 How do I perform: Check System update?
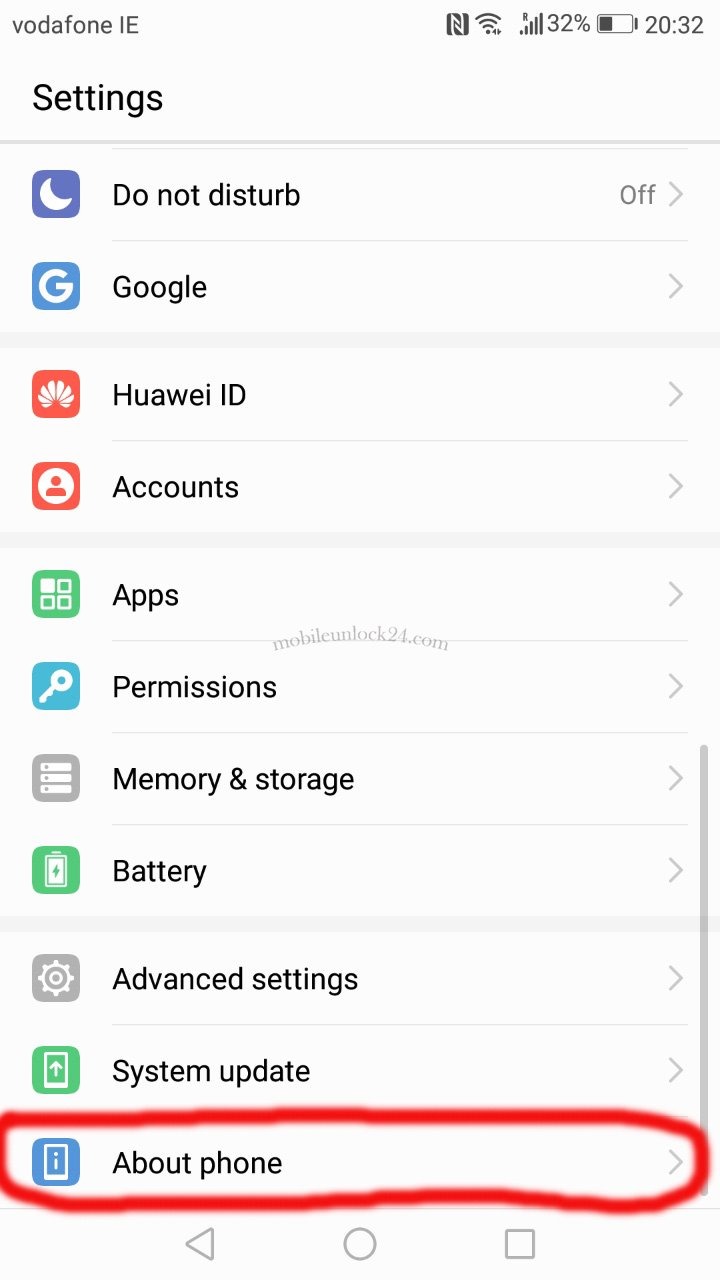click(360, 1071)
